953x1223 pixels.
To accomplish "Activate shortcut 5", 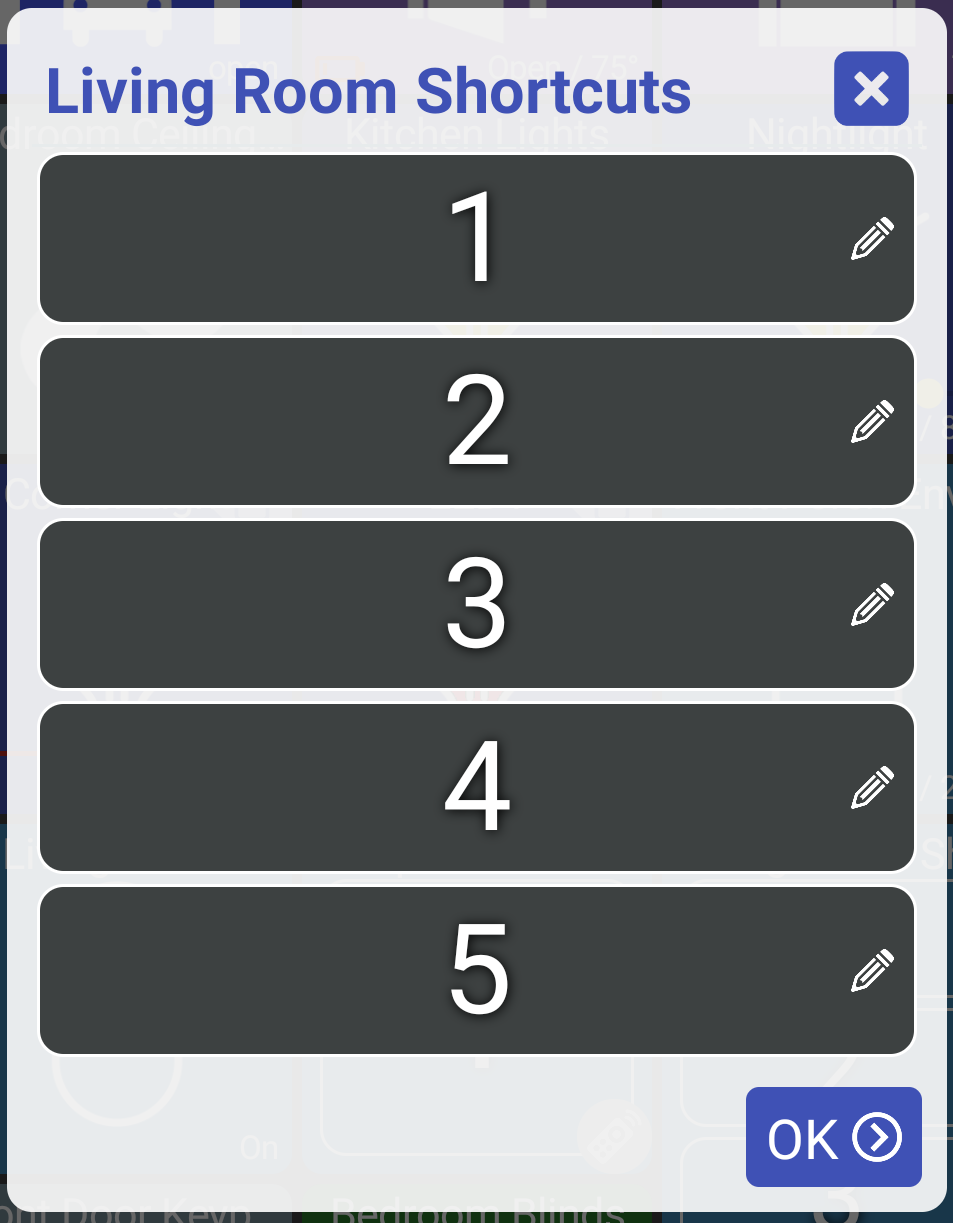I will tap(476, 971).
